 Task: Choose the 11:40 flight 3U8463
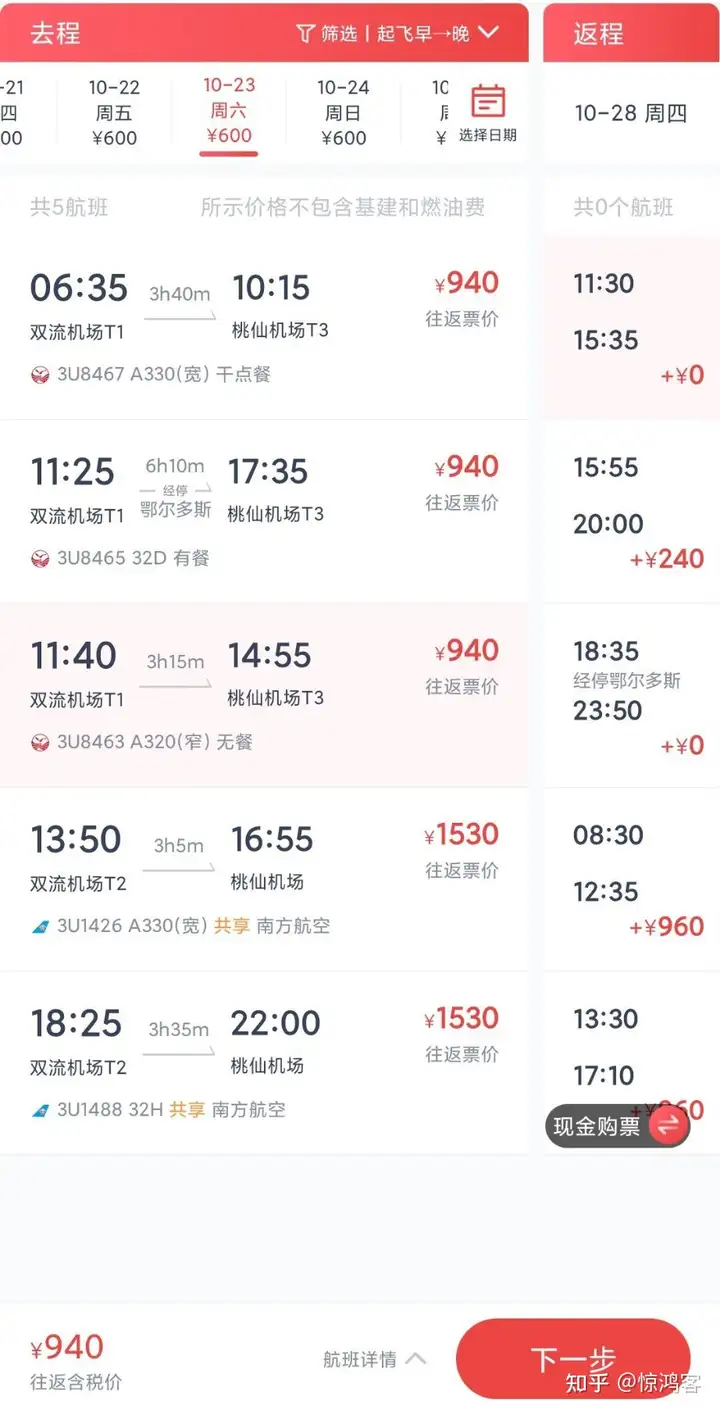pos(264,695)
